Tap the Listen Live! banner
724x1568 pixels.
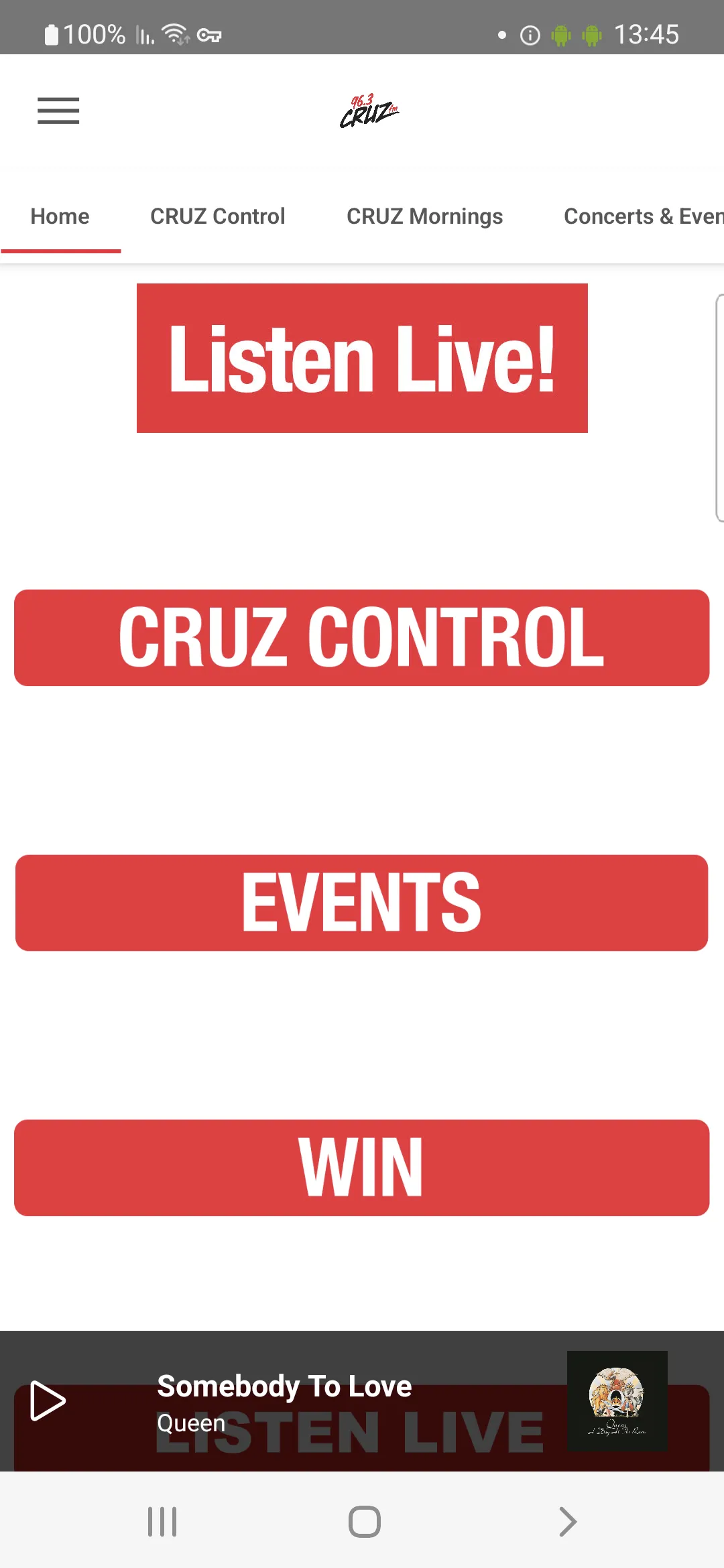[x=362, y=358]
